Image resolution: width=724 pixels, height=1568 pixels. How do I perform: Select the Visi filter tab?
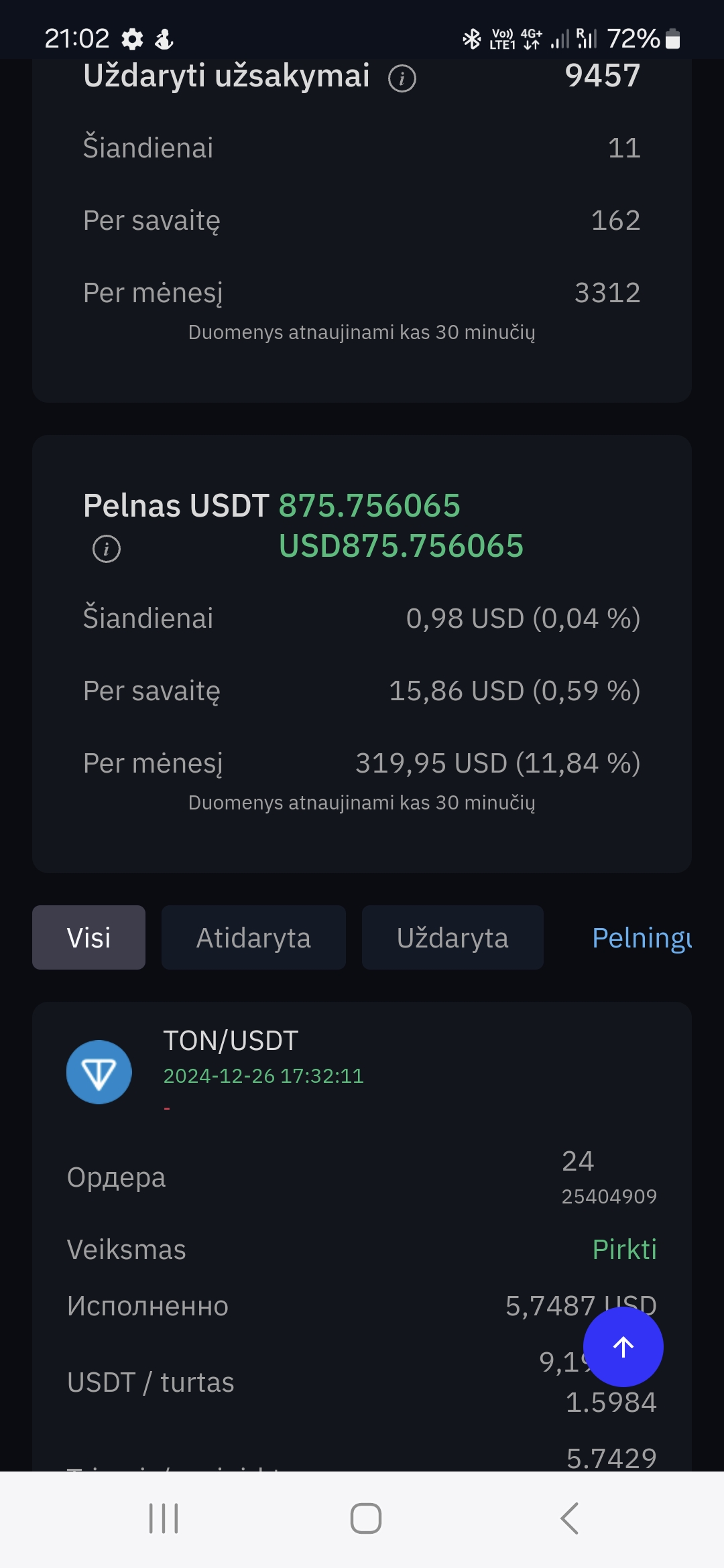(x=88, y=937)
